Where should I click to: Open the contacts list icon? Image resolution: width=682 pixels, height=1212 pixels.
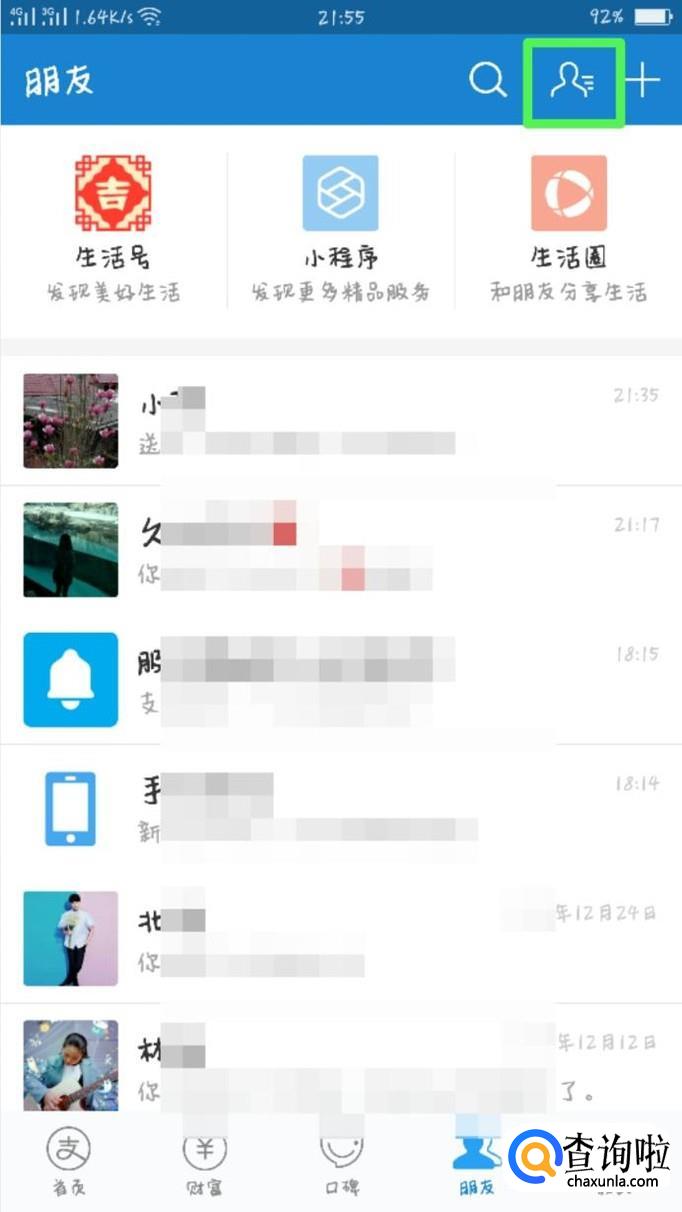[574, 82]
